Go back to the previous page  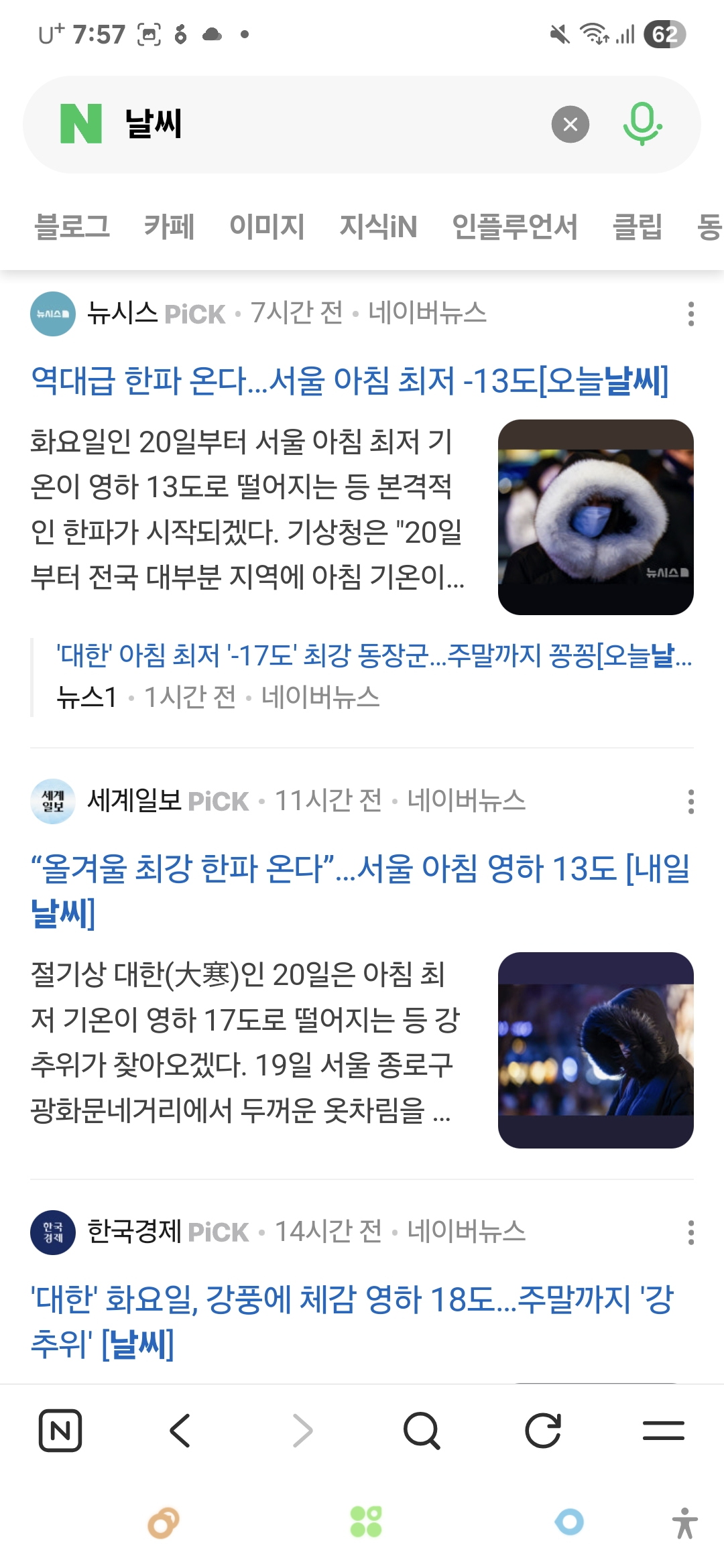pos(180,1431)
